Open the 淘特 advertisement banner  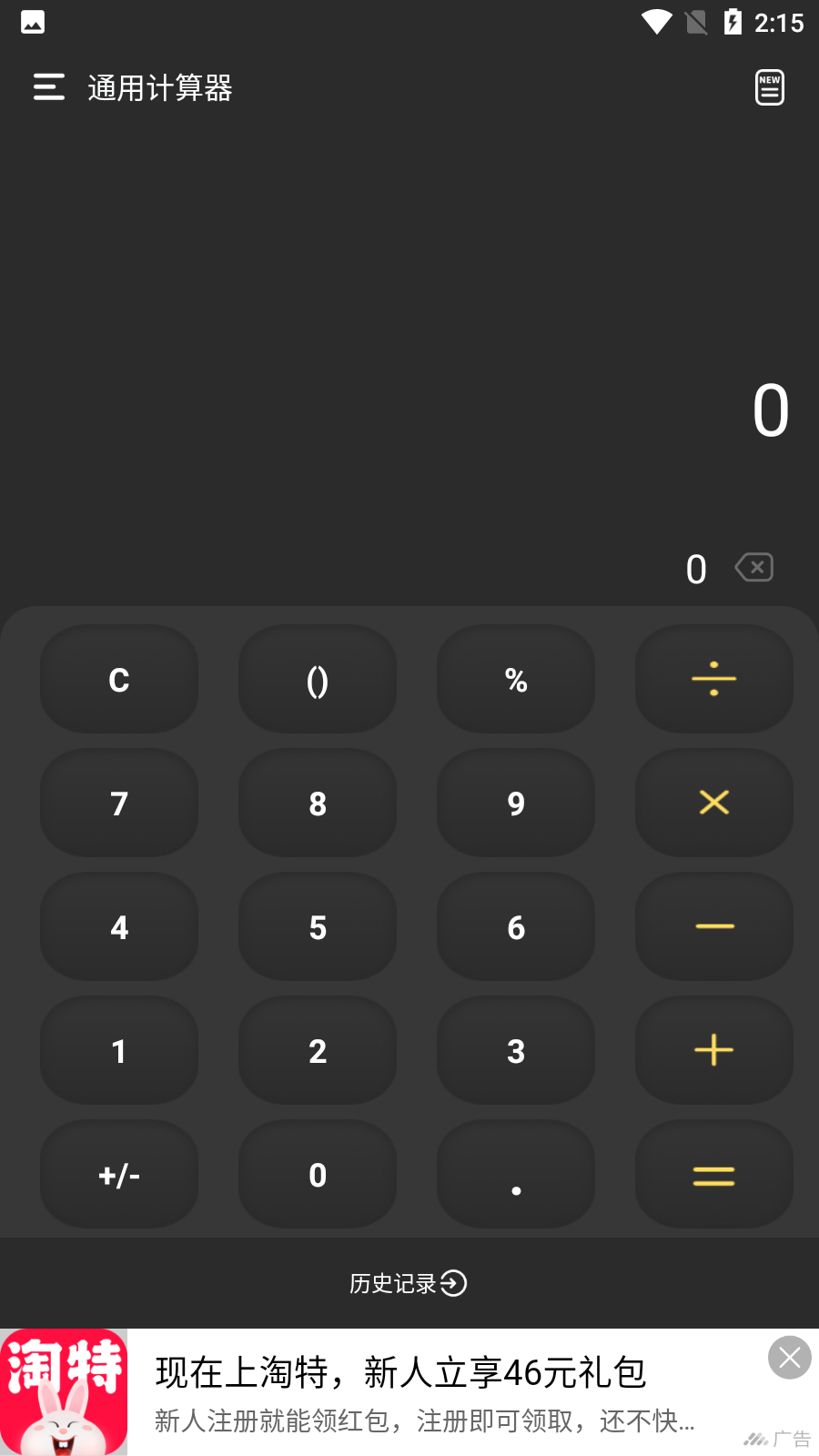click(x=400, y=1392)
